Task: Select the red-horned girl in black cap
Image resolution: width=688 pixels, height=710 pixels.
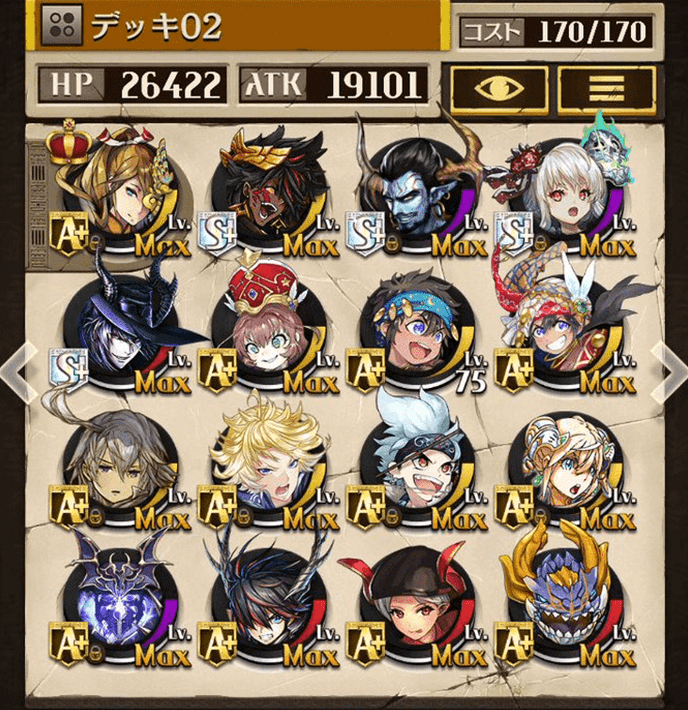Action: click(414, 610)
